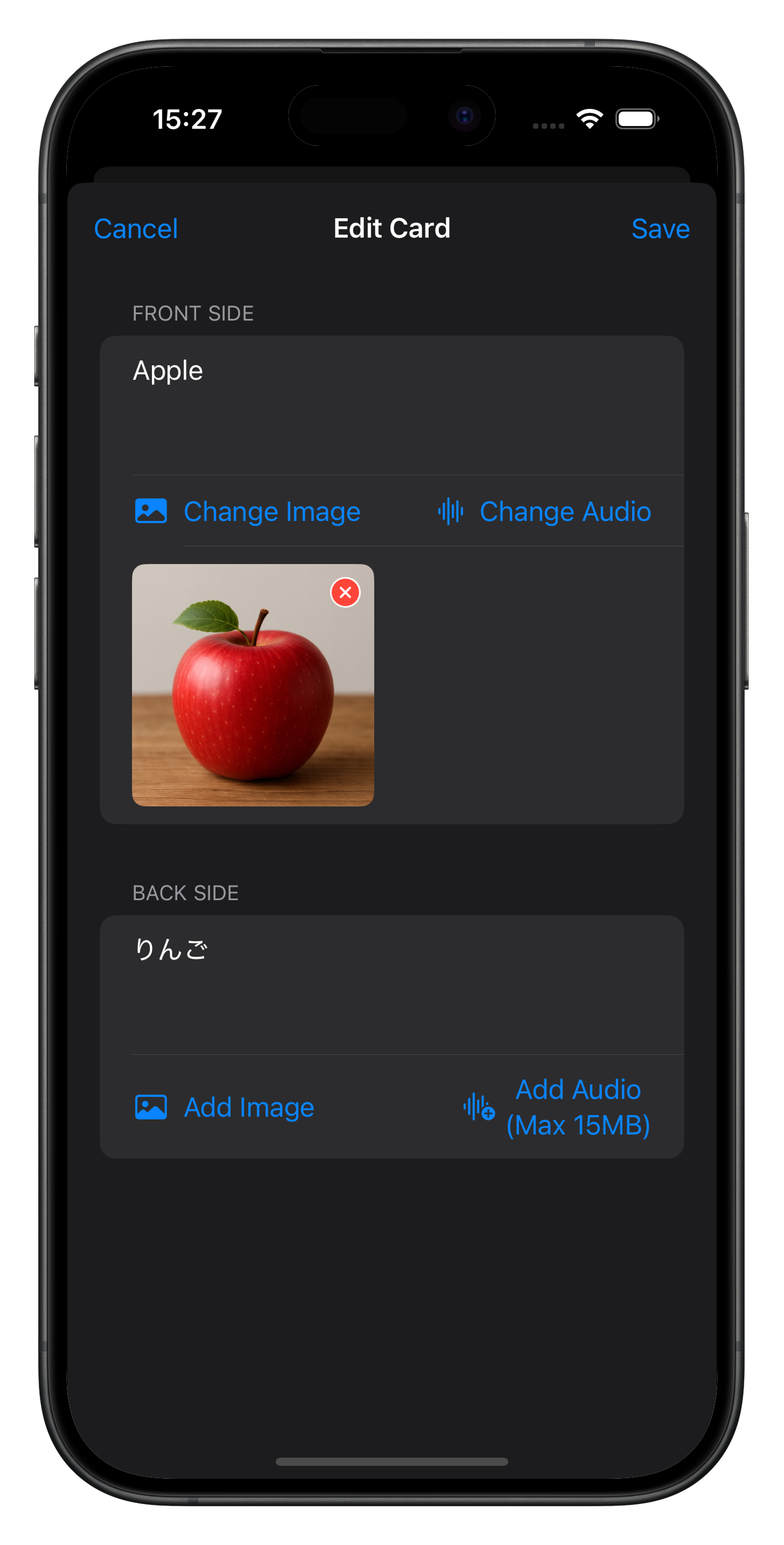Save the edited card
Viewport: 784px width, 1545px height.
pos(660,229)
